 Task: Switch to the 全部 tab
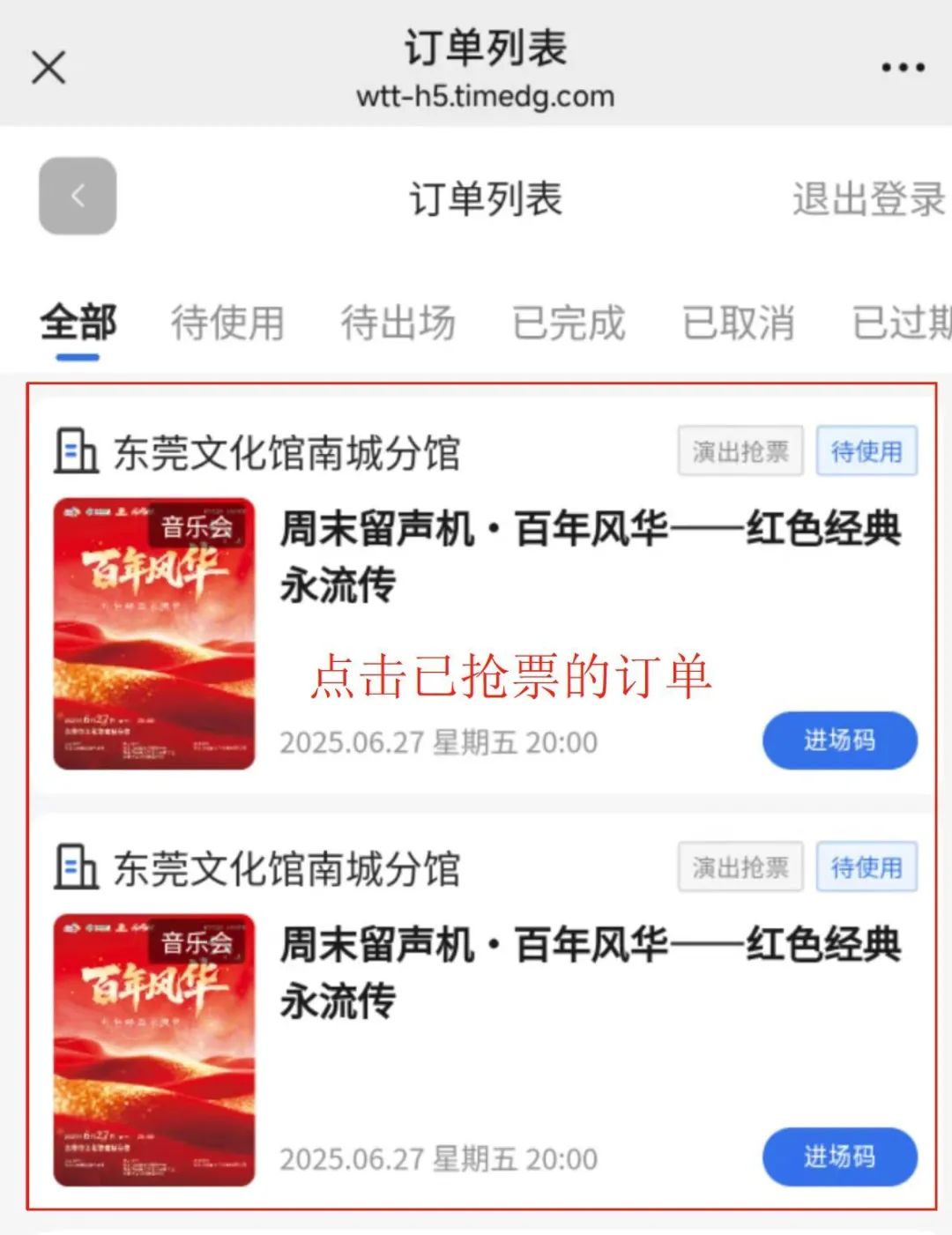78,323
